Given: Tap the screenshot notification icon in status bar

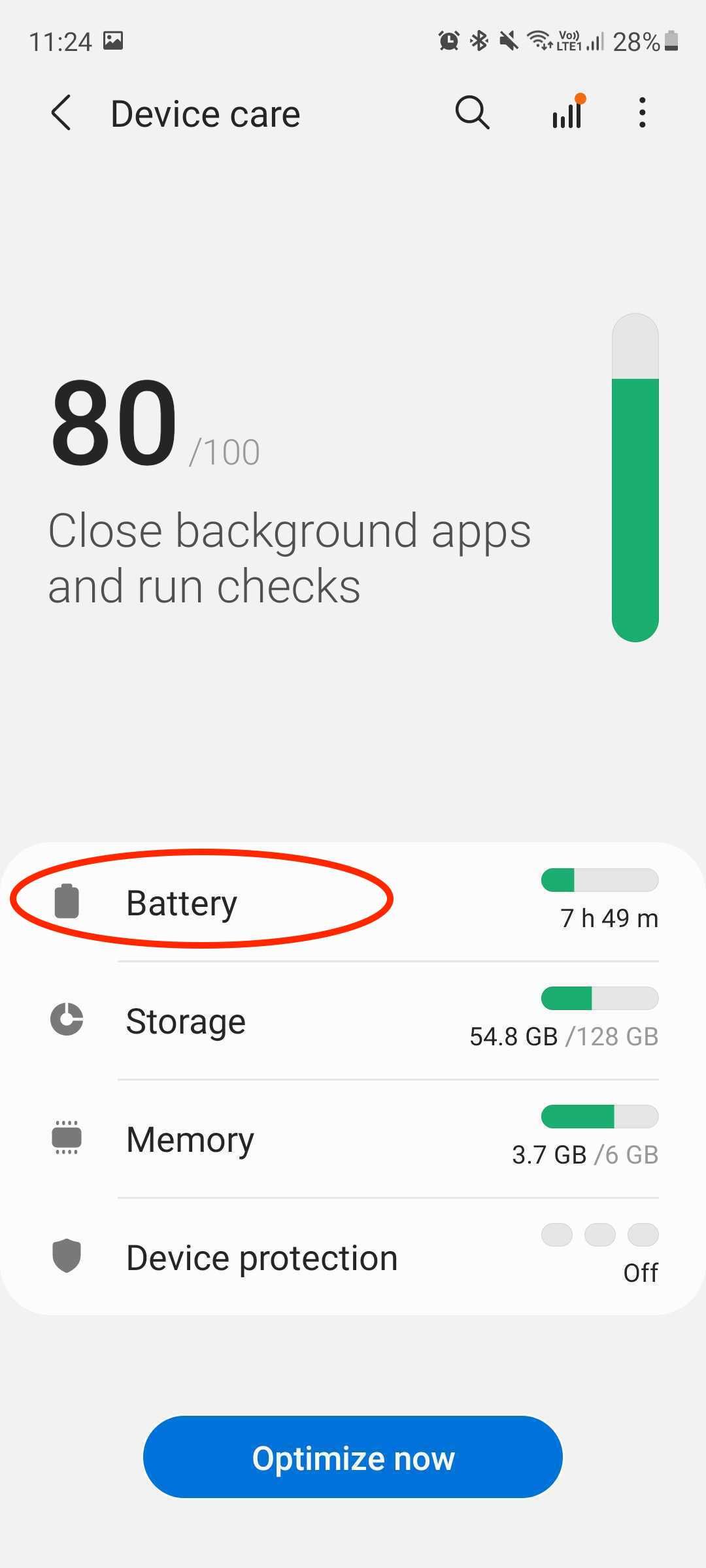Looking at the screenshot, I should coord(114,41).
